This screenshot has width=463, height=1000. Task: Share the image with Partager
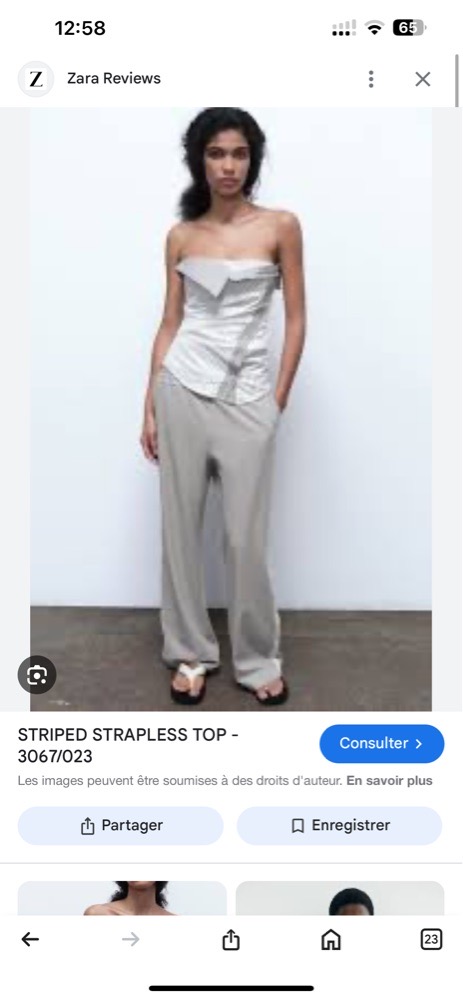121,826
